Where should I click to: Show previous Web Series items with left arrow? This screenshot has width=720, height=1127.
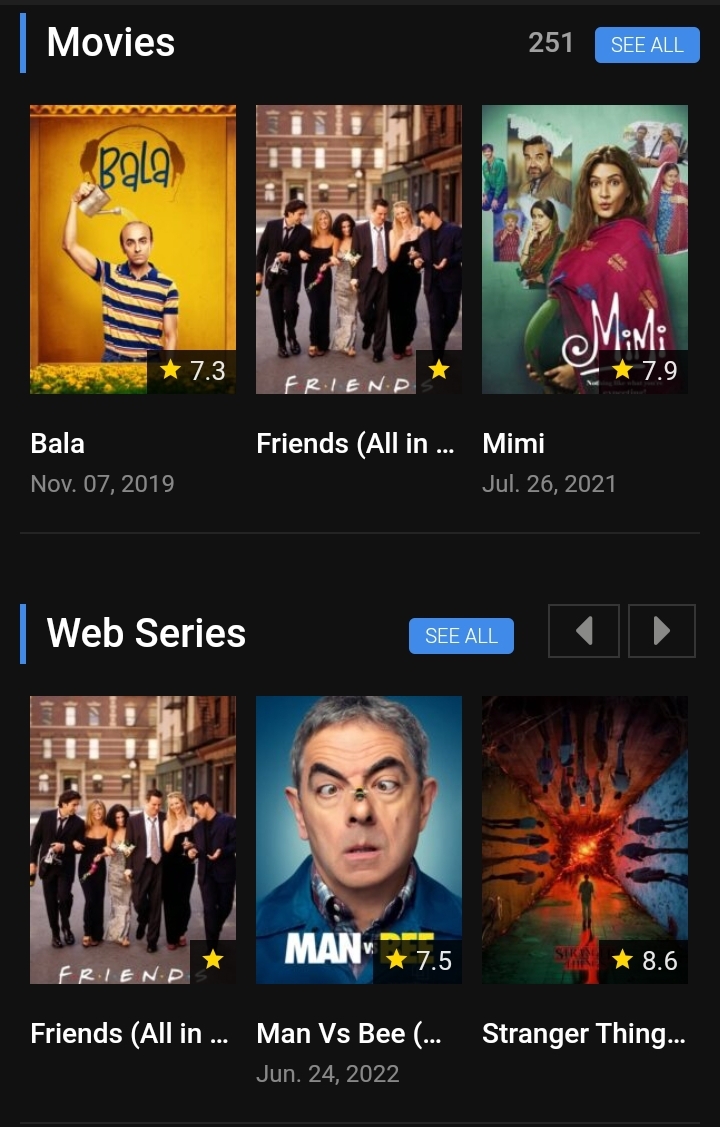tap(584, 631)
